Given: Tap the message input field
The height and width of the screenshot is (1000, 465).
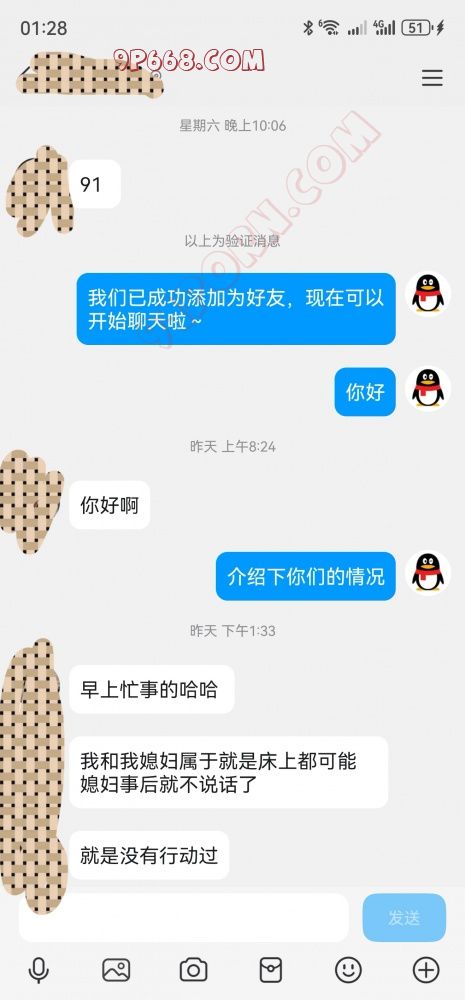Looking at the screenshot, I should pos(184,917).
